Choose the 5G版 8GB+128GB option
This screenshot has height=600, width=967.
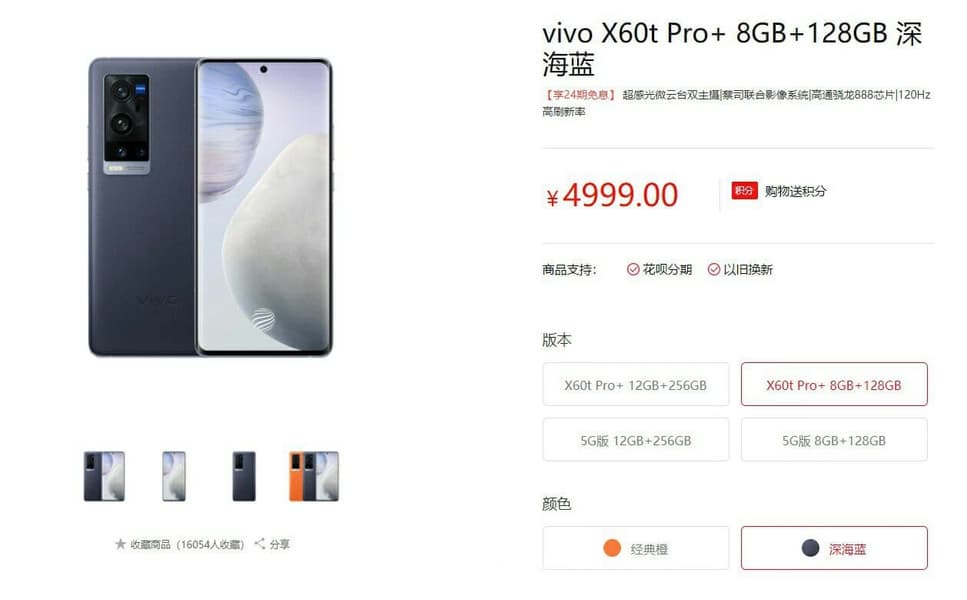pyautogui.click(x=833, y=440)
